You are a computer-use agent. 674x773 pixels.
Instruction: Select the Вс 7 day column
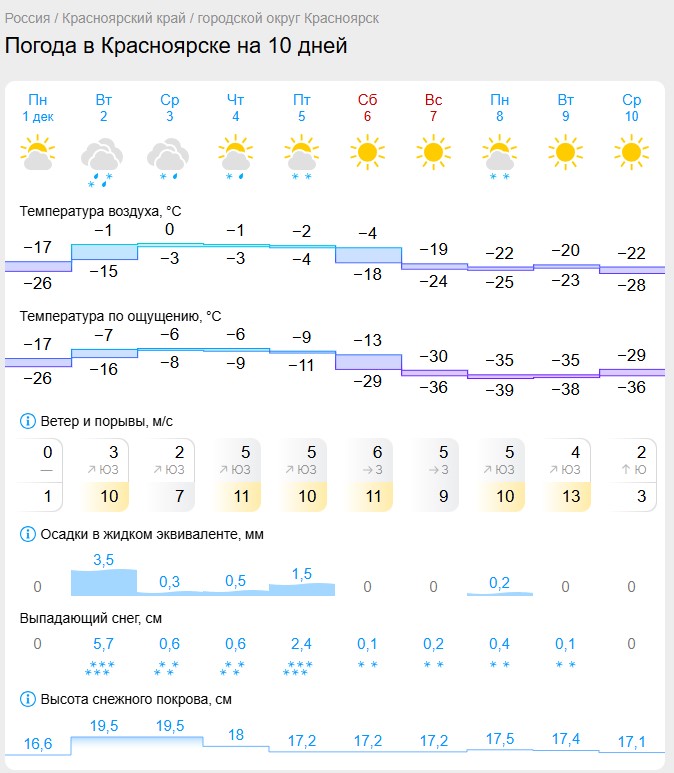pyautogui.click(x=433, y=107)
